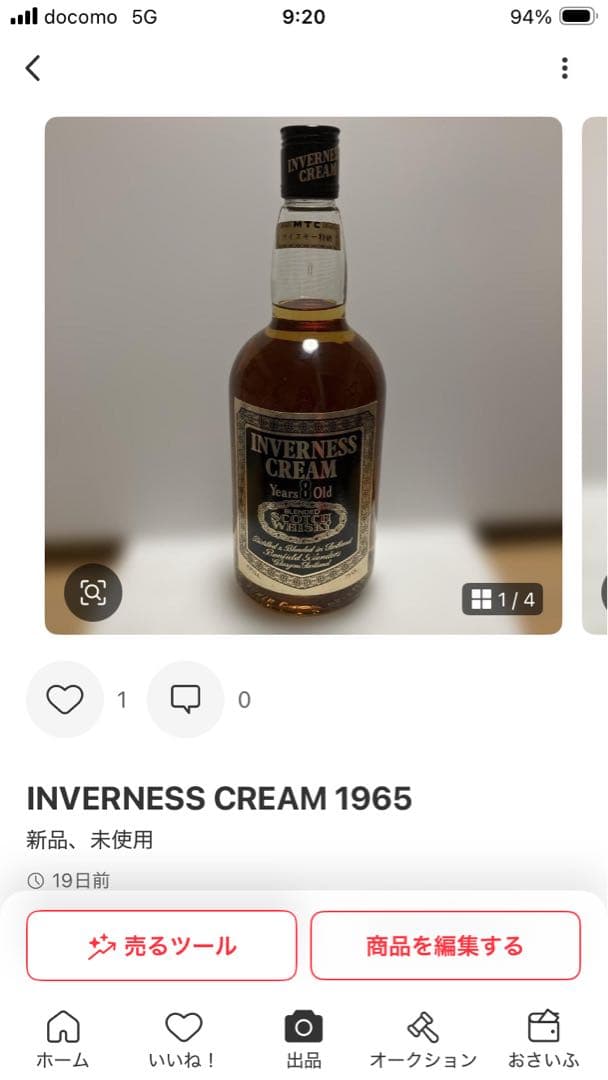
Task: Open the comments bubble icon
Action: 185,699
